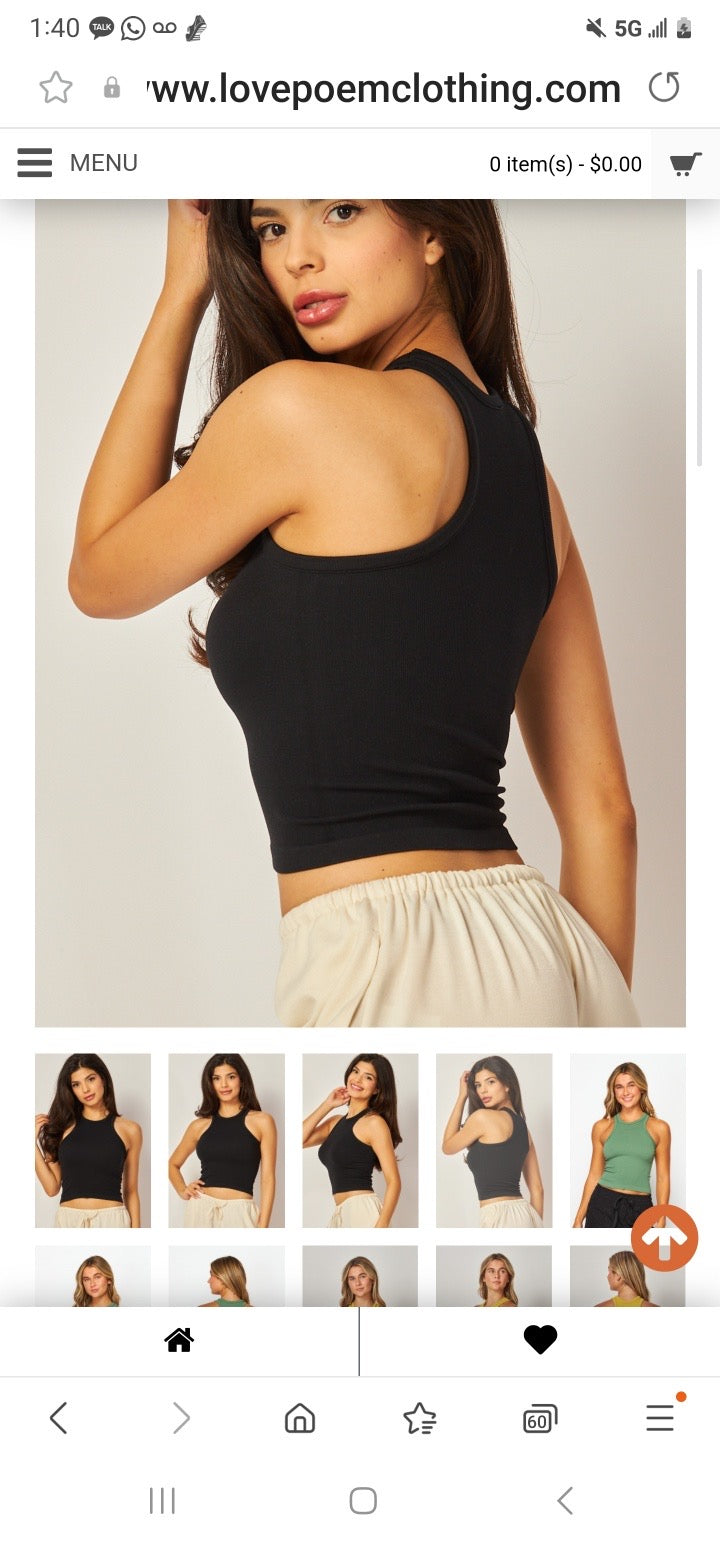Go back in the browser
Viewport: 720px width, 1544px height.
(x=58, y=1418)
